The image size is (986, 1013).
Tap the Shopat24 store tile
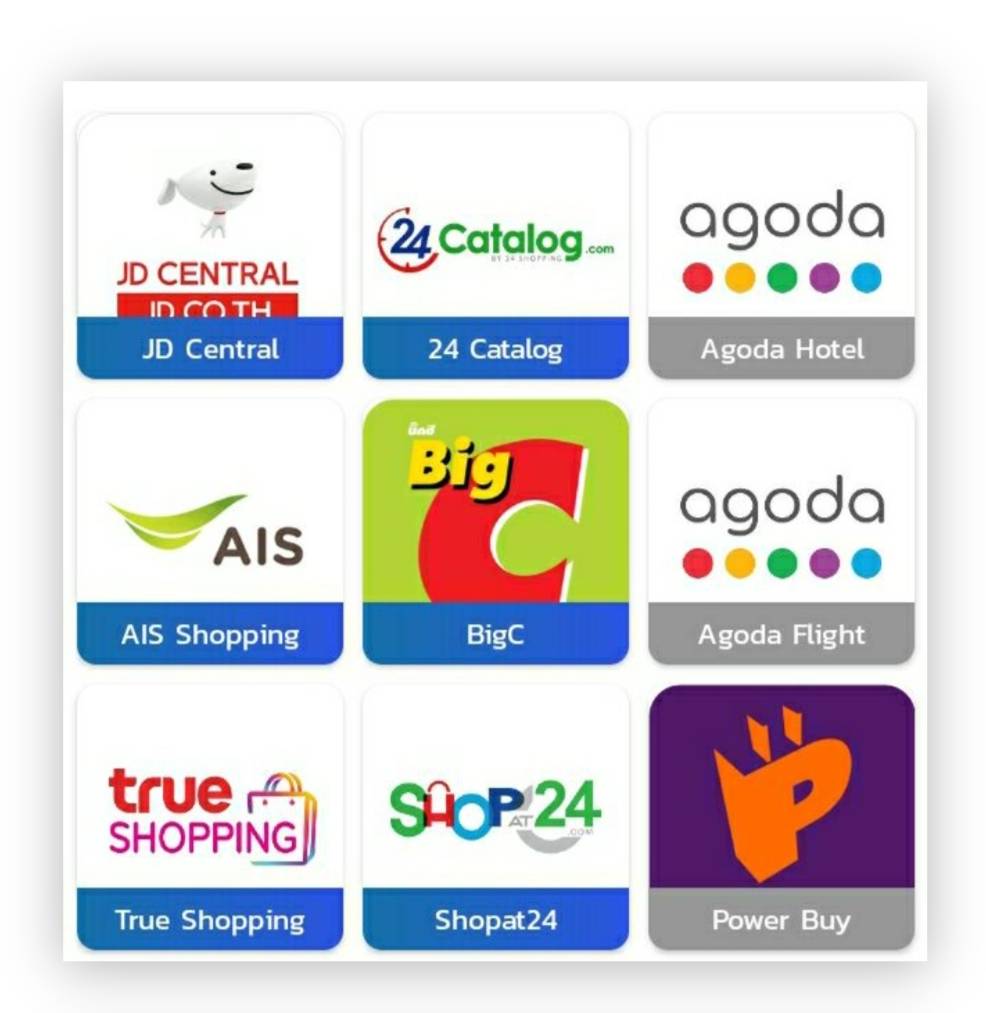pos(495,816)
